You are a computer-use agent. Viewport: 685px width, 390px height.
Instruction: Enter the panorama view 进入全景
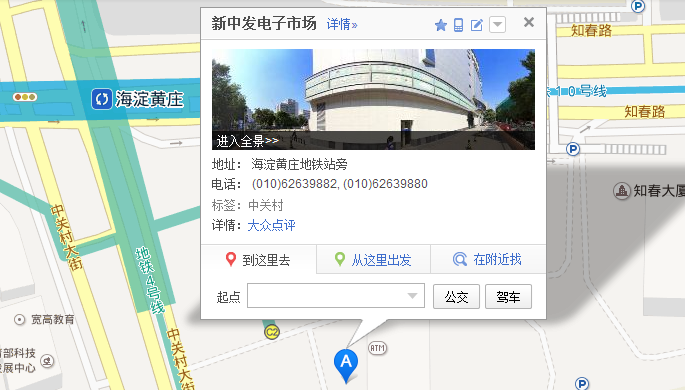click(x=247, y=141)
